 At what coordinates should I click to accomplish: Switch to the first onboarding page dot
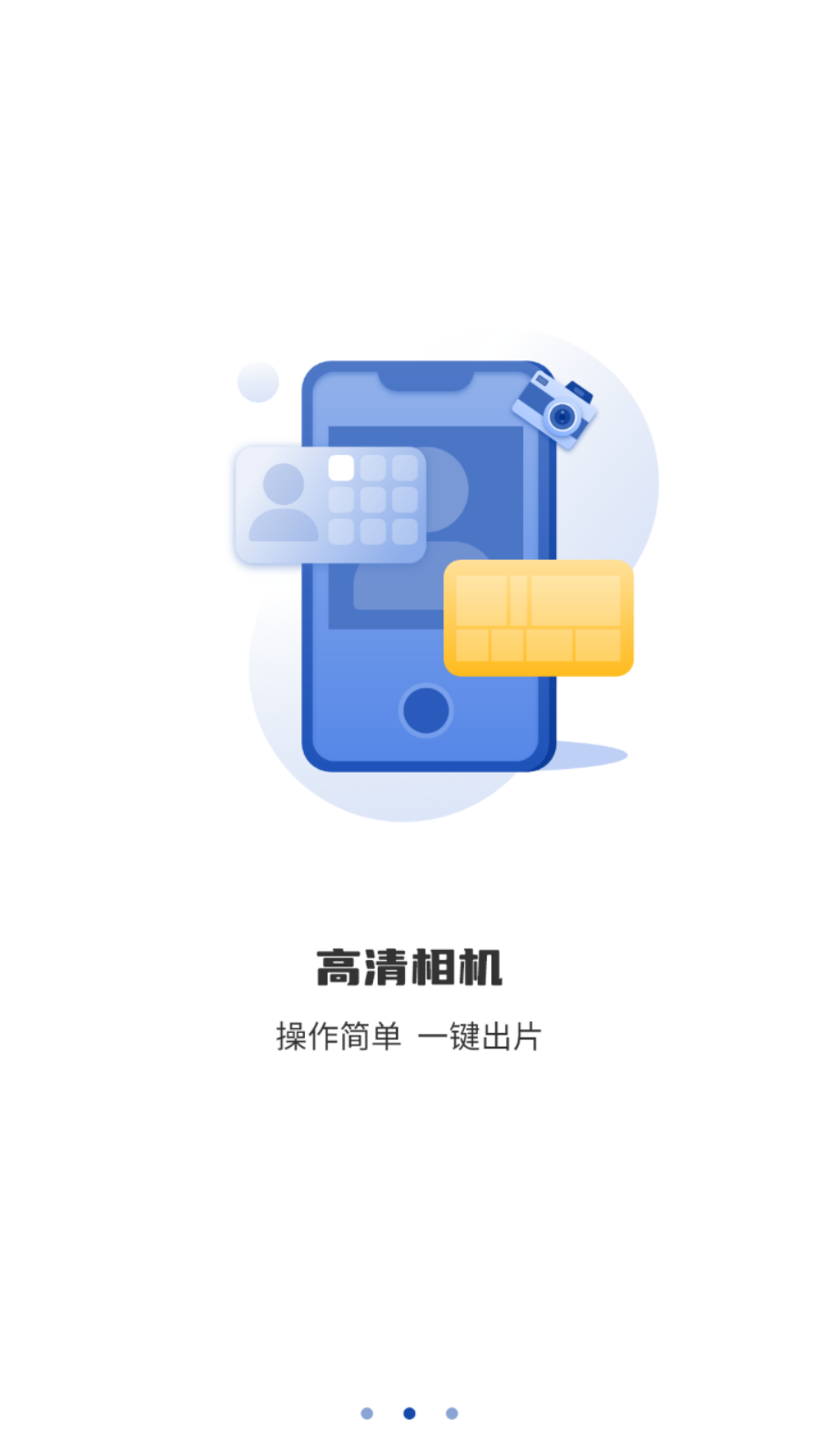367,1411
